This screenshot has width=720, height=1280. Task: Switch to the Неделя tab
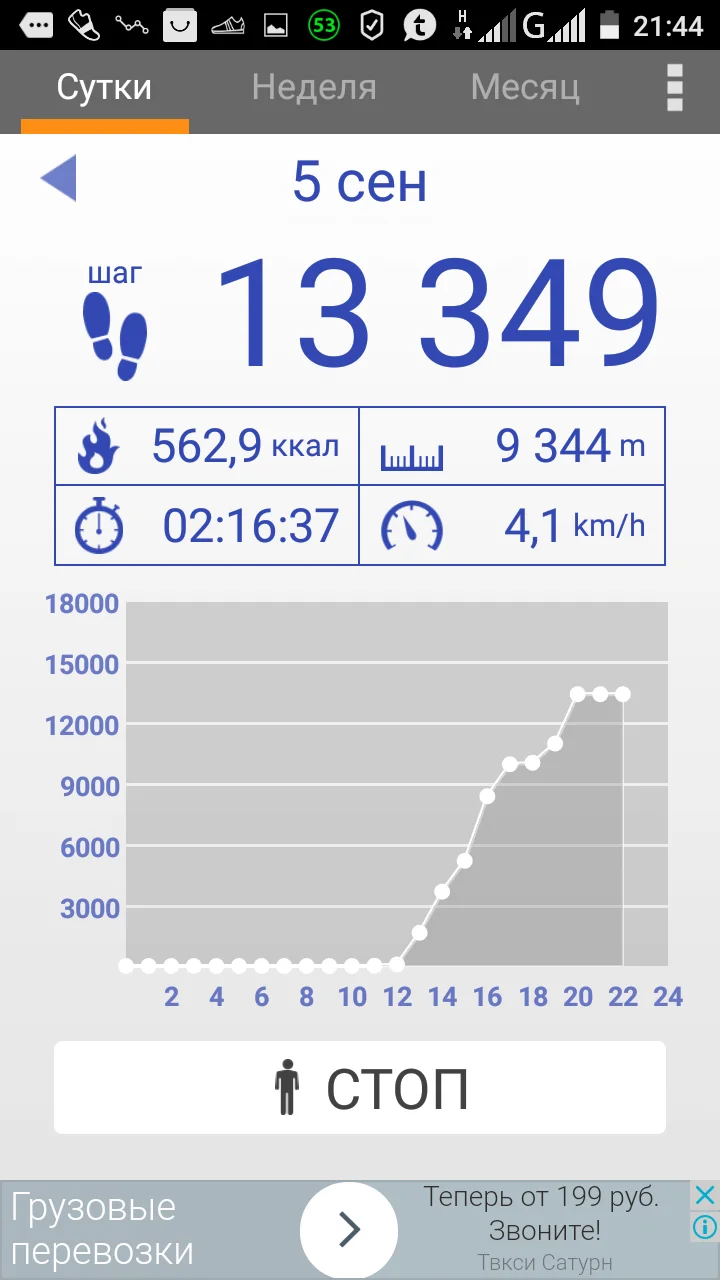pos(313,88)
